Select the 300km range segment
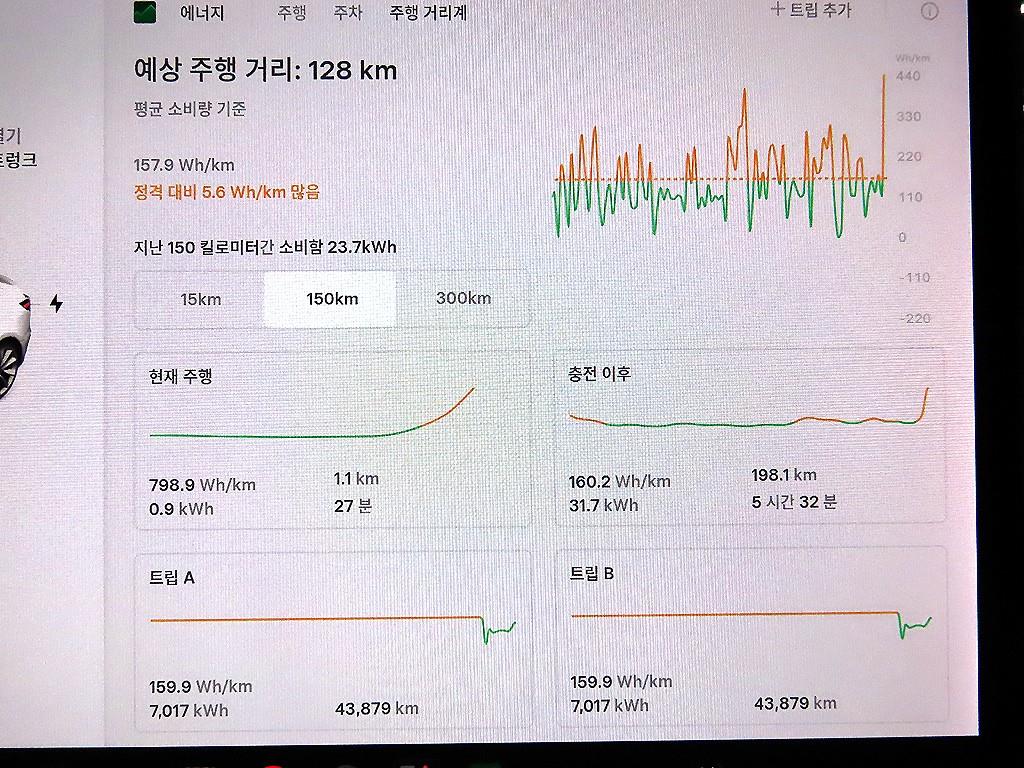 pyautogui.click(x=463, y=298)
